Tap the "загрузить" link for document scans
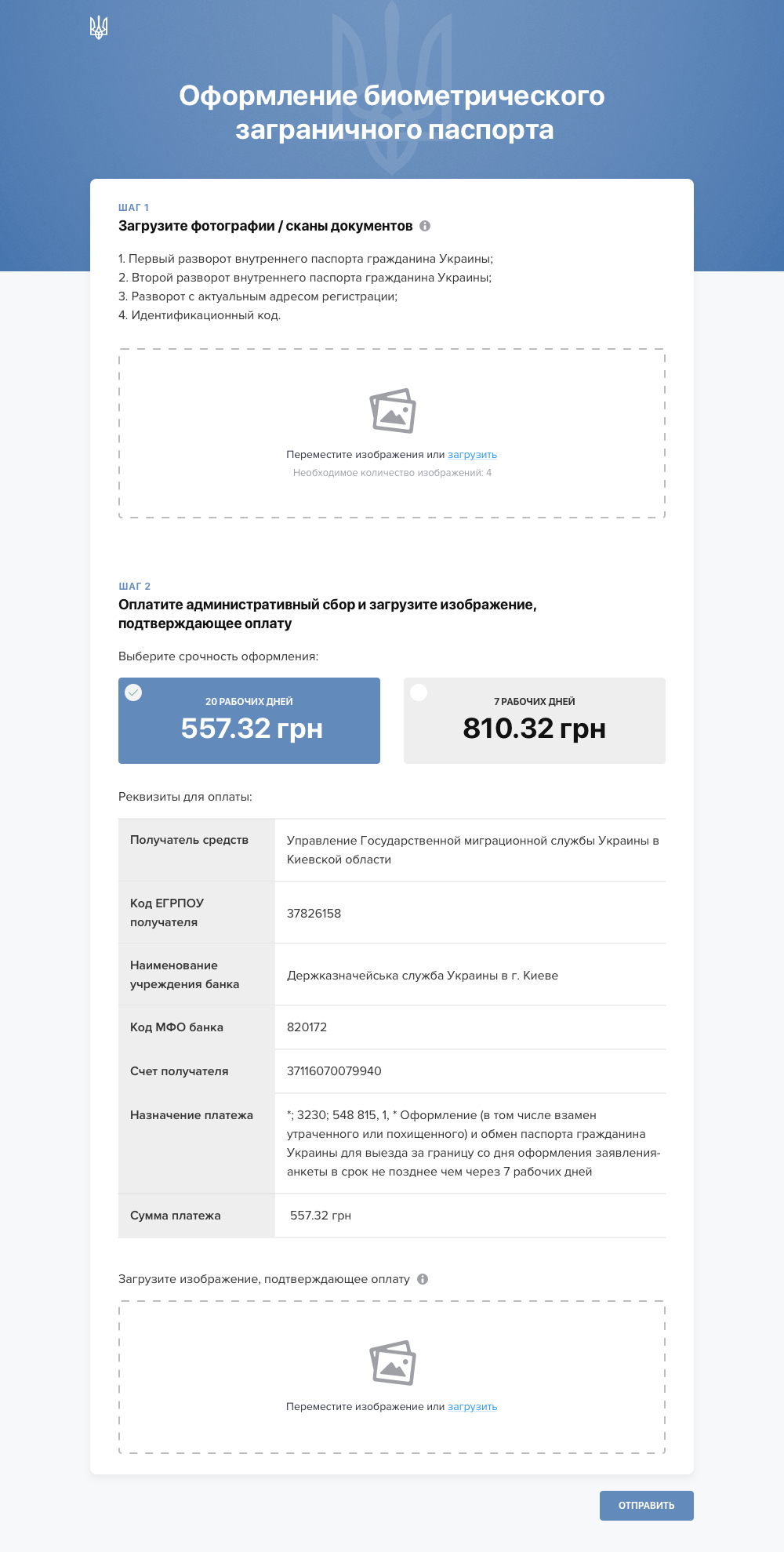Viewport: 784px width, 1552px height. (x=472, y=455)
